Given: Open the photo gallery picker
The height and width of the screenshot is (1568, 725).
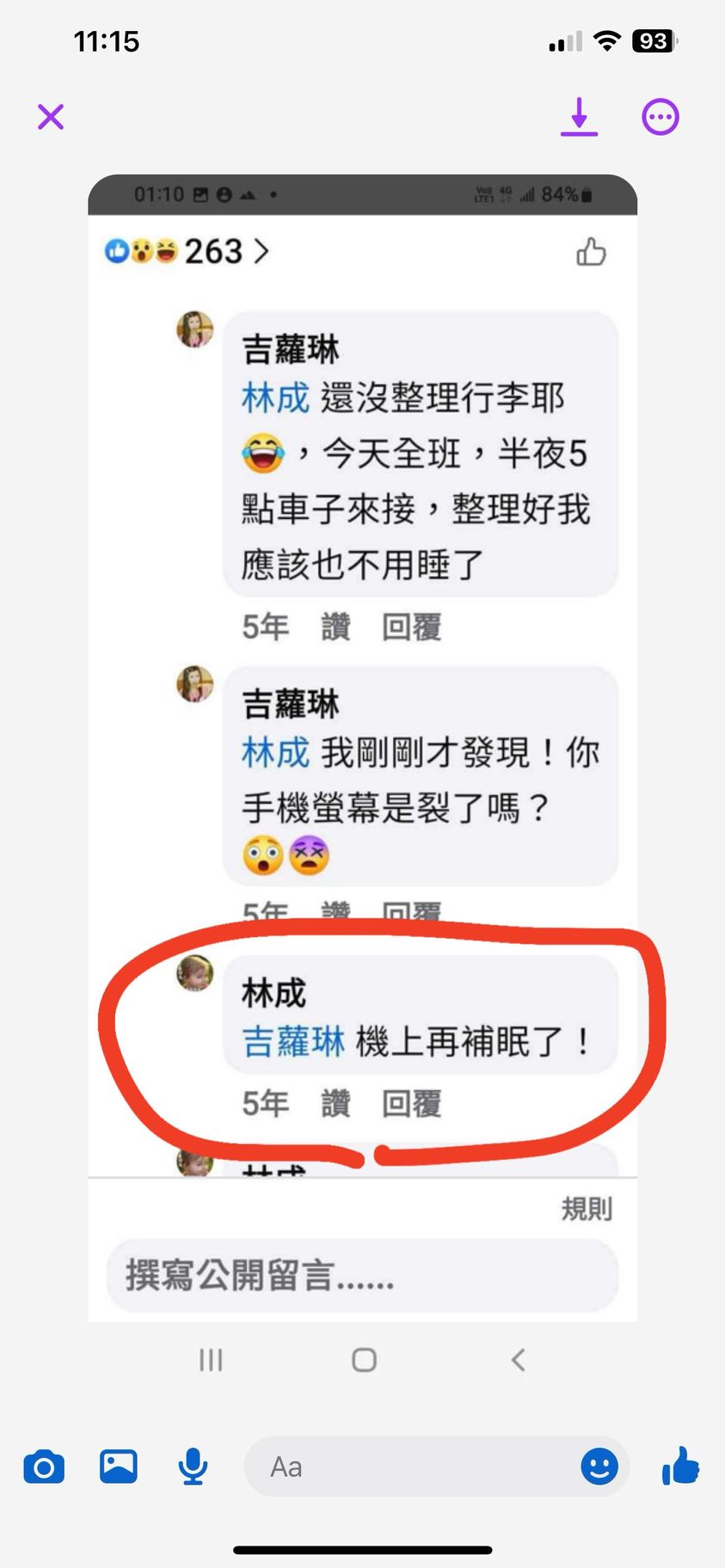Looking at the screenshot, I should tap(119, 1467).
